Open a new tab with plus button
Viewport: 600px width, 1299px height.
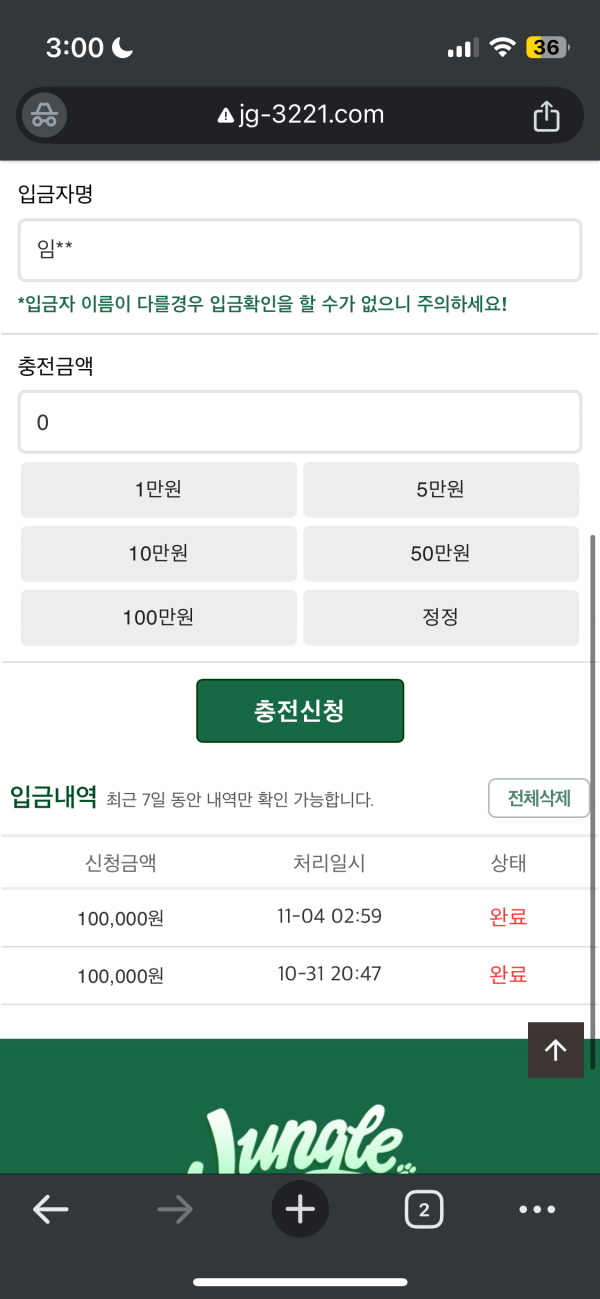[x=300, y=1210]
